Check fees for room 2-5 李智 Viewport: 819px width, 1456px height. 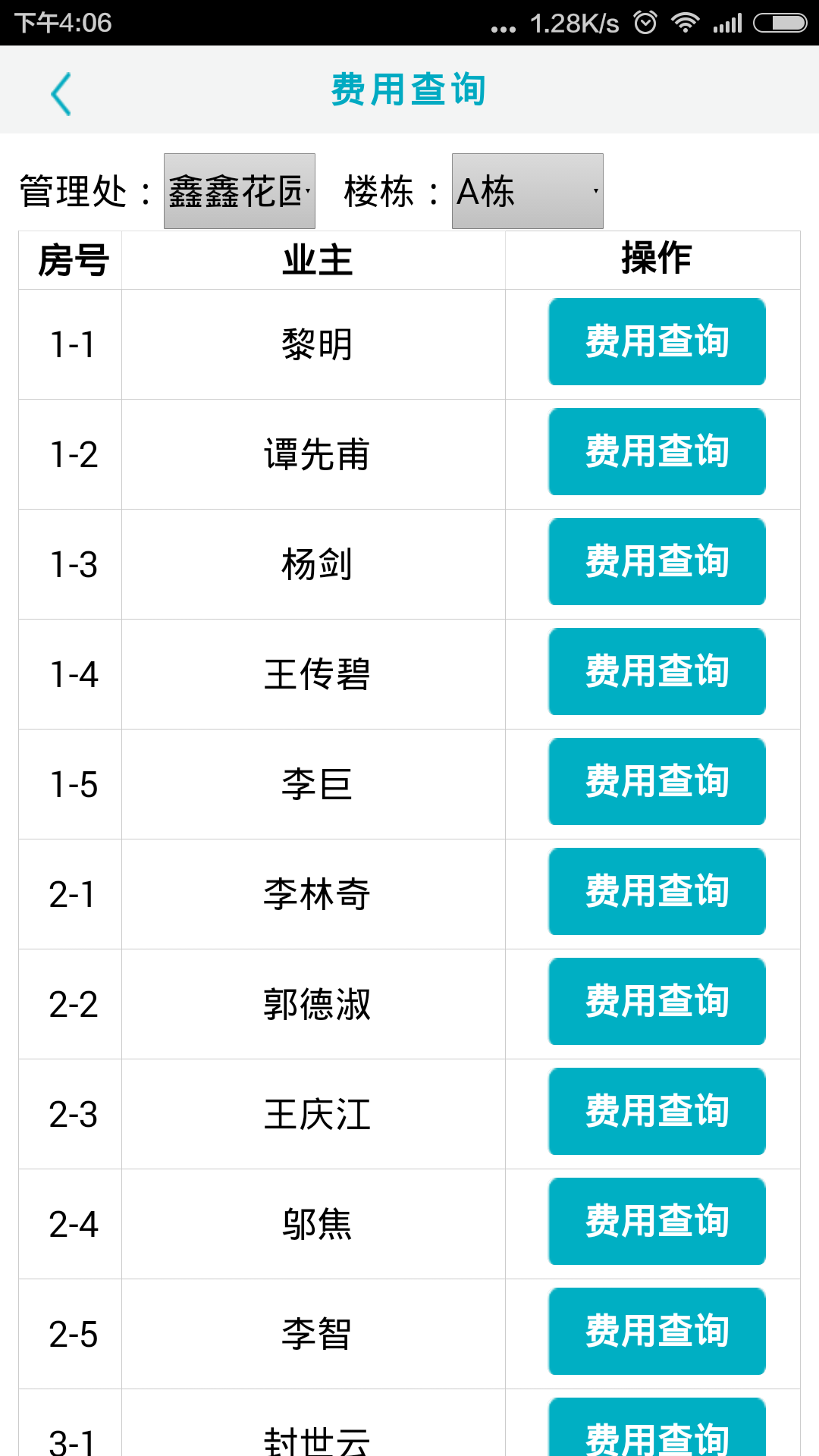coord(657,1332)
